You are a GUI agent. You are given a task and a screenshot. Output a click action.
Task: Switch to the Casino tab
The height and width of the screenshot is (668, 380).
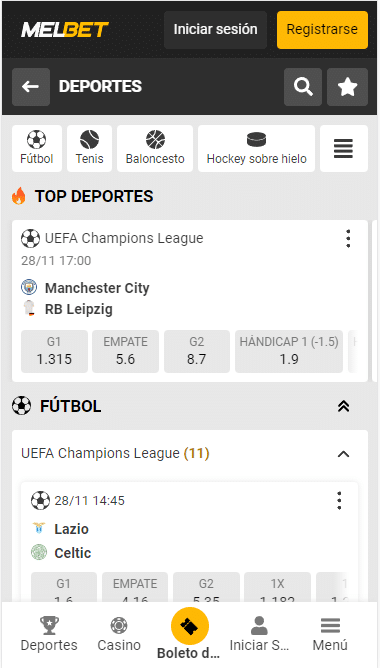(x=119, y=634)
